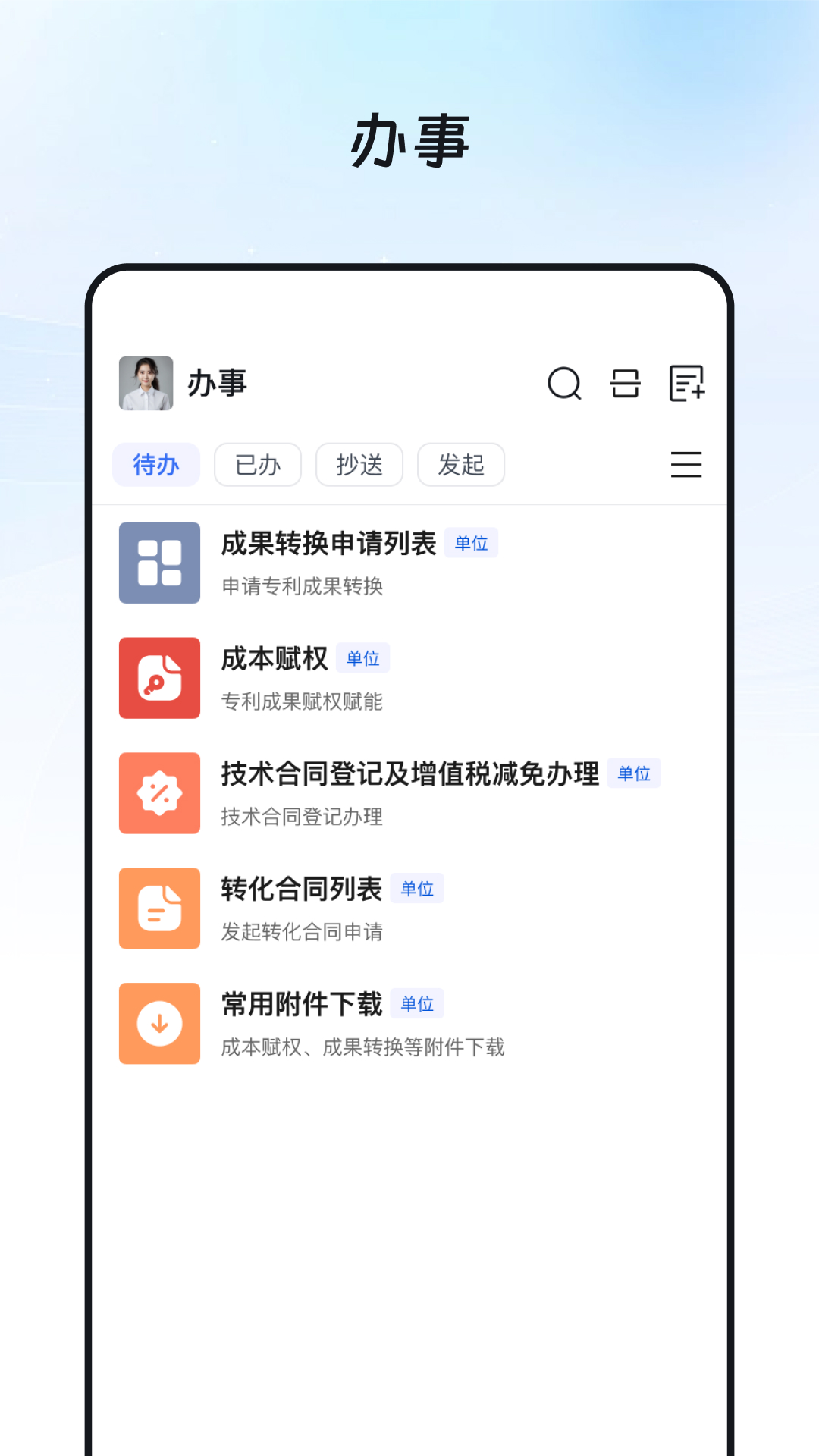This screenshot has width=819, height=1456.
Task: Click the discount badge icon for 技术合同登记
Action: (159, 794)
